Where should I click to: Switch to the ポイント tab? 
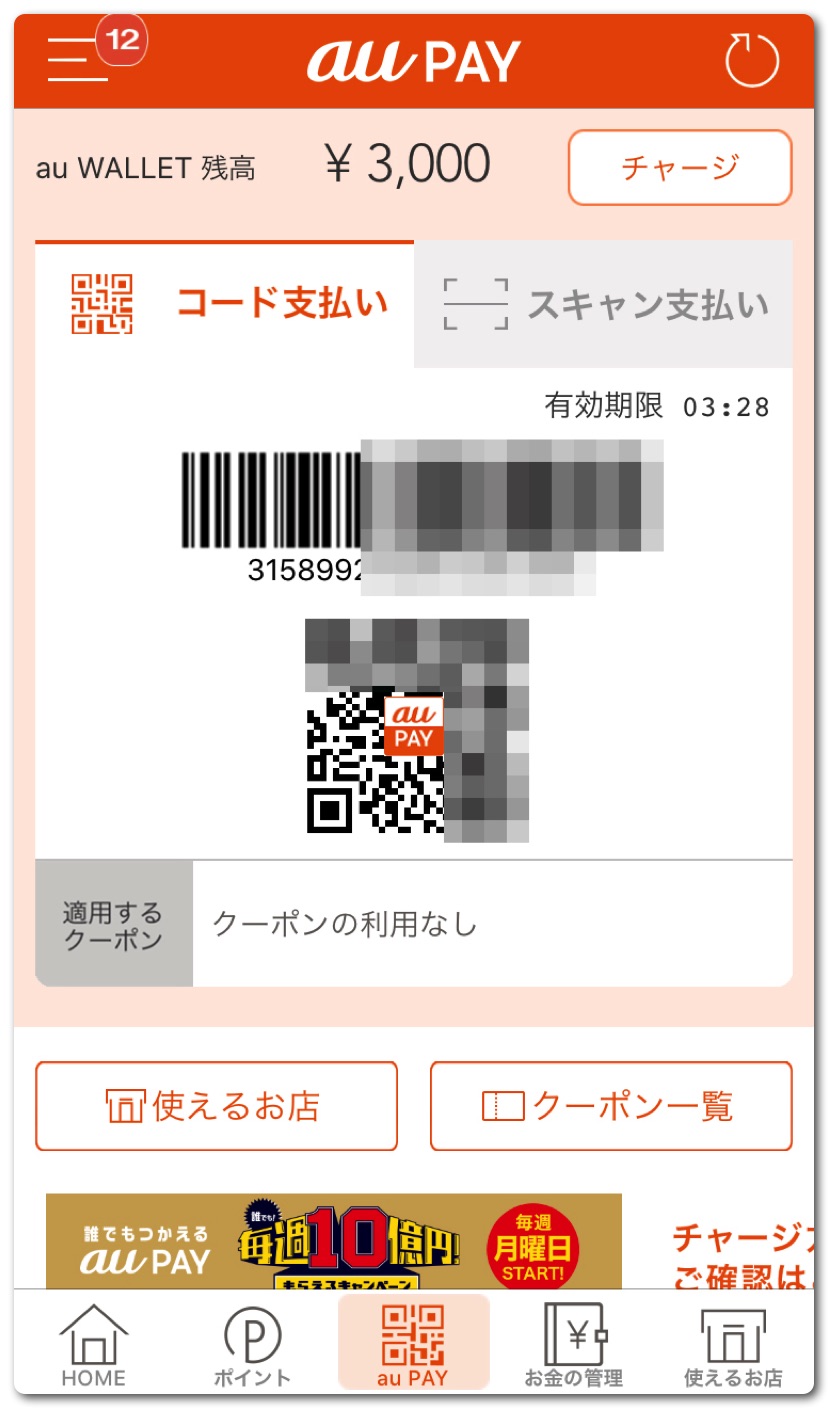point(252,1345)
